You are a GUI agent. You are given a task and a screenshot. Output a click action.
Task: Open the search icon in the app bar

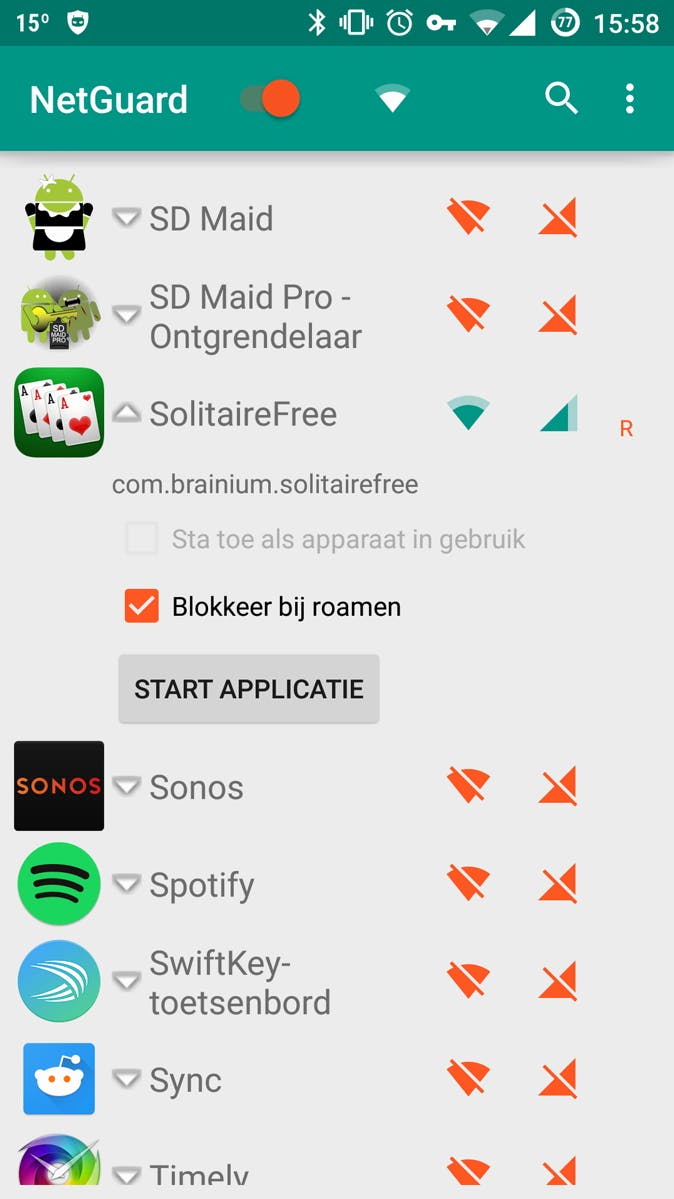[561, 98]
